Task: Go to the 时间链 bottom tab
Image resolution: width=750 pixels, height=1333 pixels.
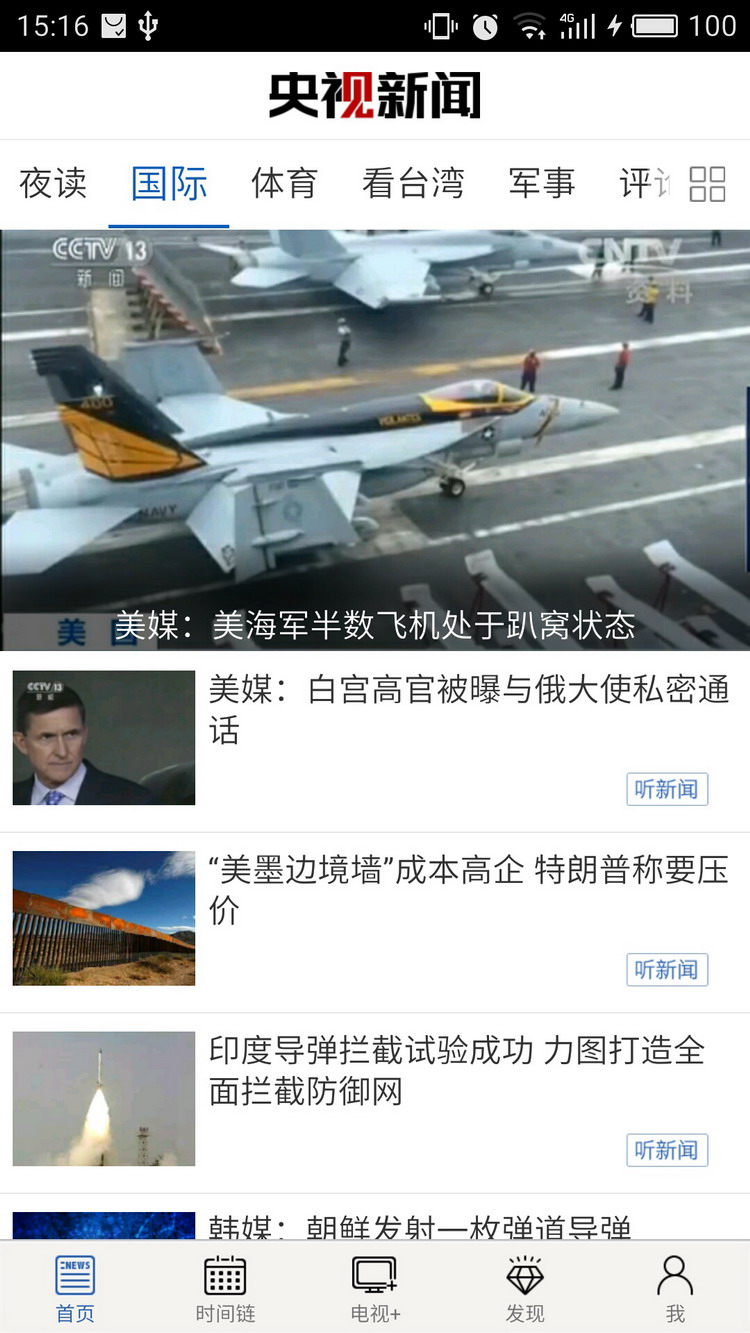Action: 225,1289
